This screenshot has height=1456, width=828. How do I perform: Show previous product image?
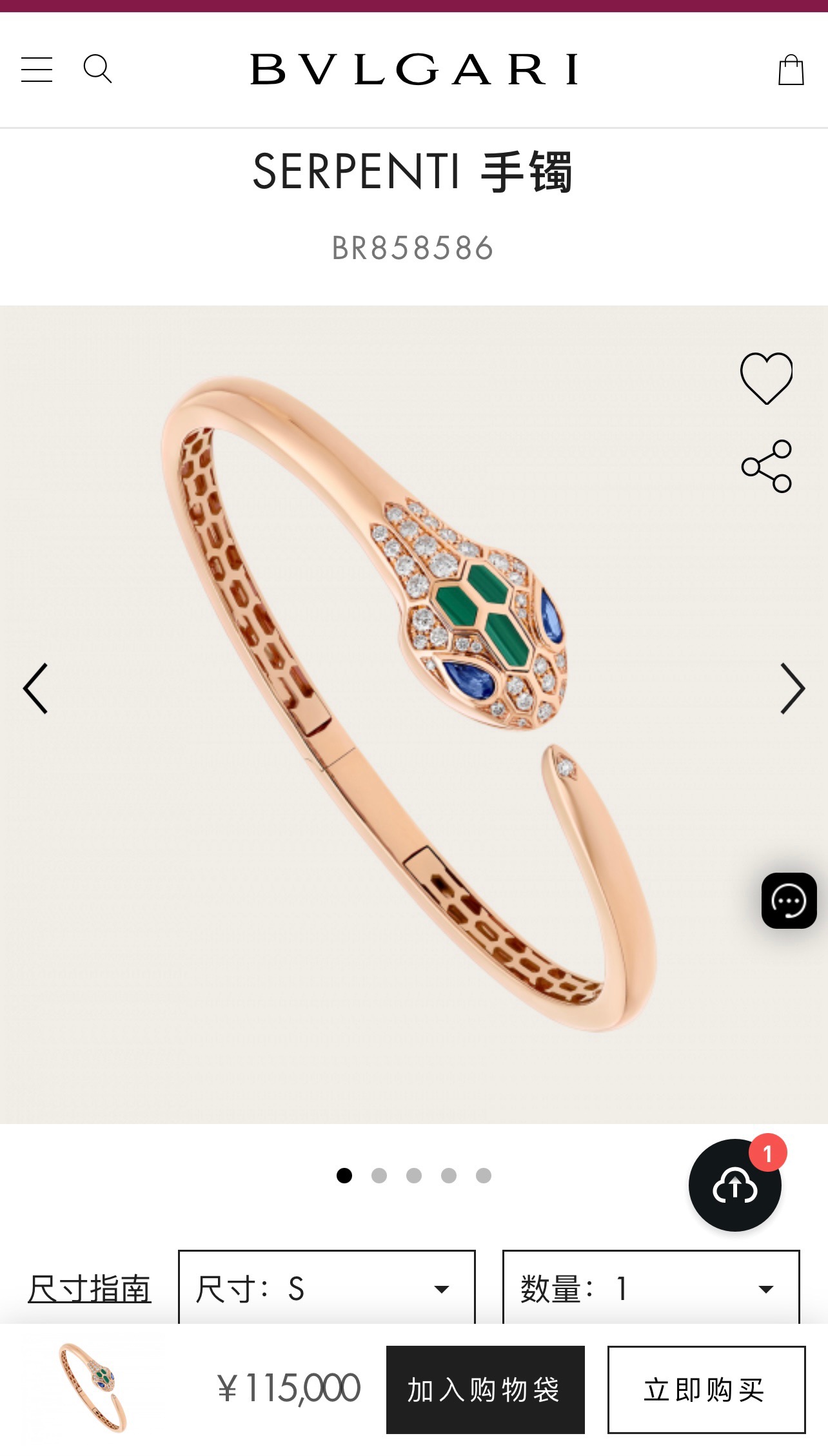(x=36, y=688)
